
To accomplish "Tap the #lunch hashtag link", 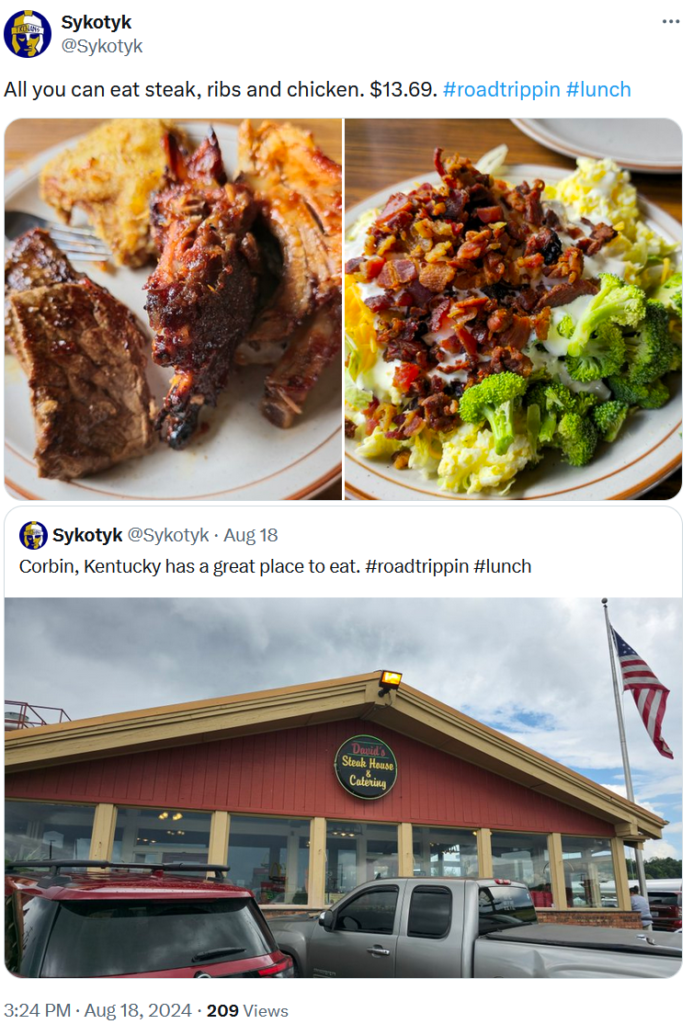I will (x=598, y=89).
